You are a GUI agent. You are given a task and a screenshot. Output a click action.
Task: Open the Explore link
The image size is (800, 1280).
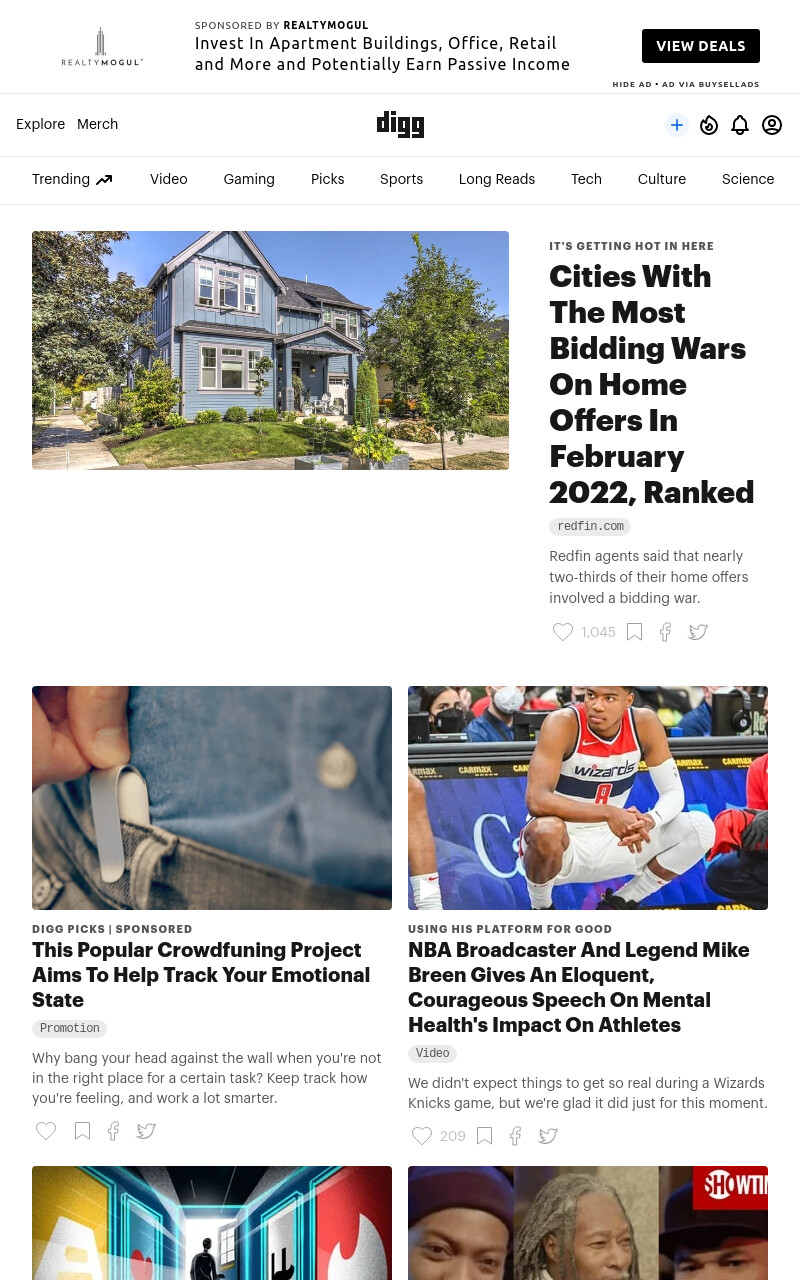pos(40,124)
